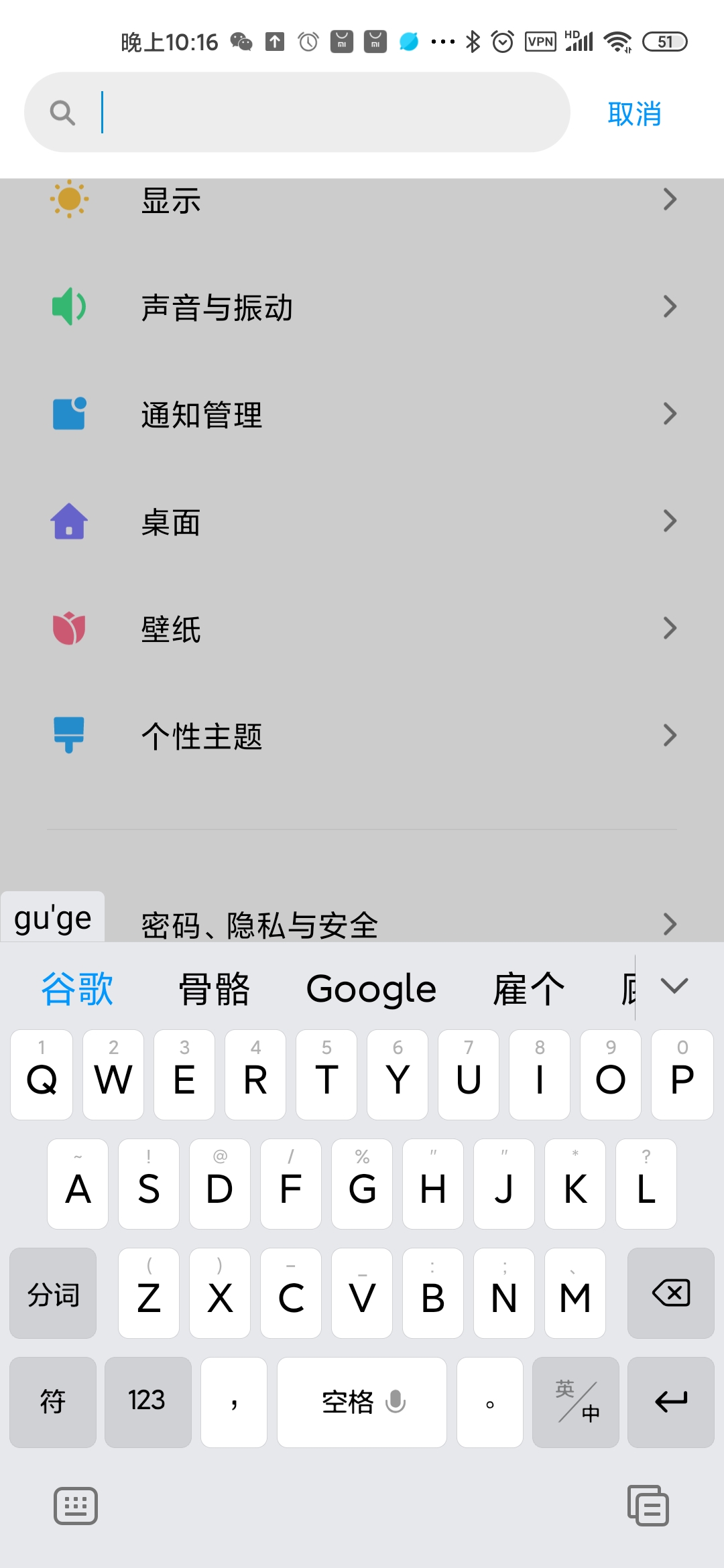Open 密码、隐私与安全 via its chevron
The height and width of the screenshot is (1568, 724).
click(670, 925)
